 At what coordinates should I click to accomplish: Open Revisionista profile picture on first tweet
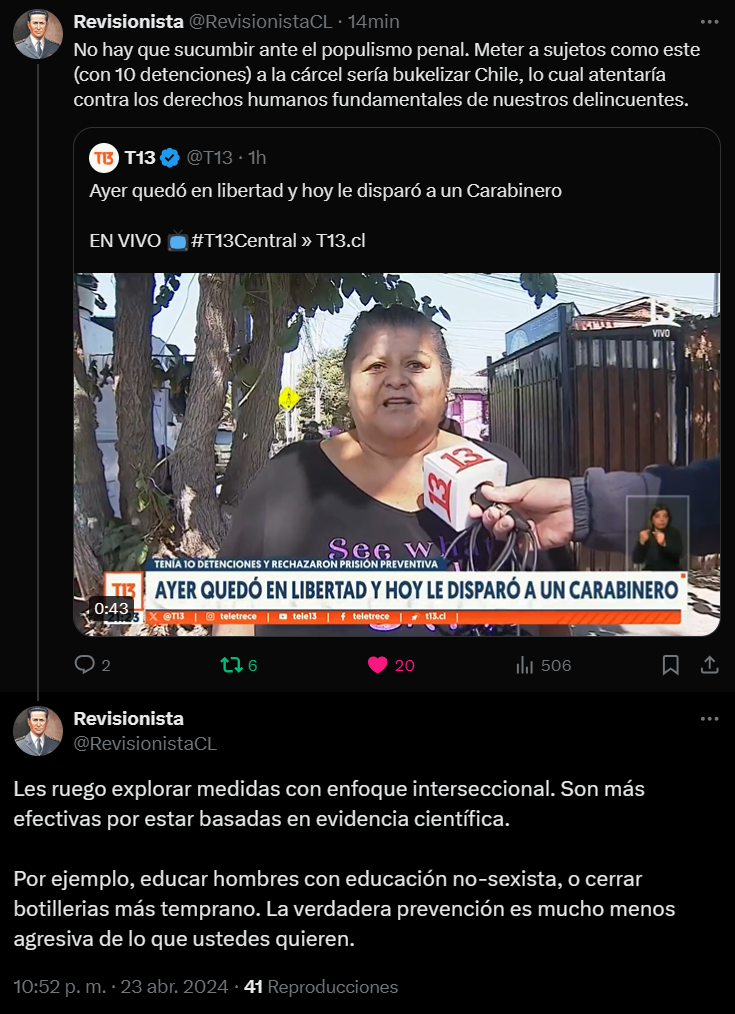pyautogui.click(x=38, y=34)
